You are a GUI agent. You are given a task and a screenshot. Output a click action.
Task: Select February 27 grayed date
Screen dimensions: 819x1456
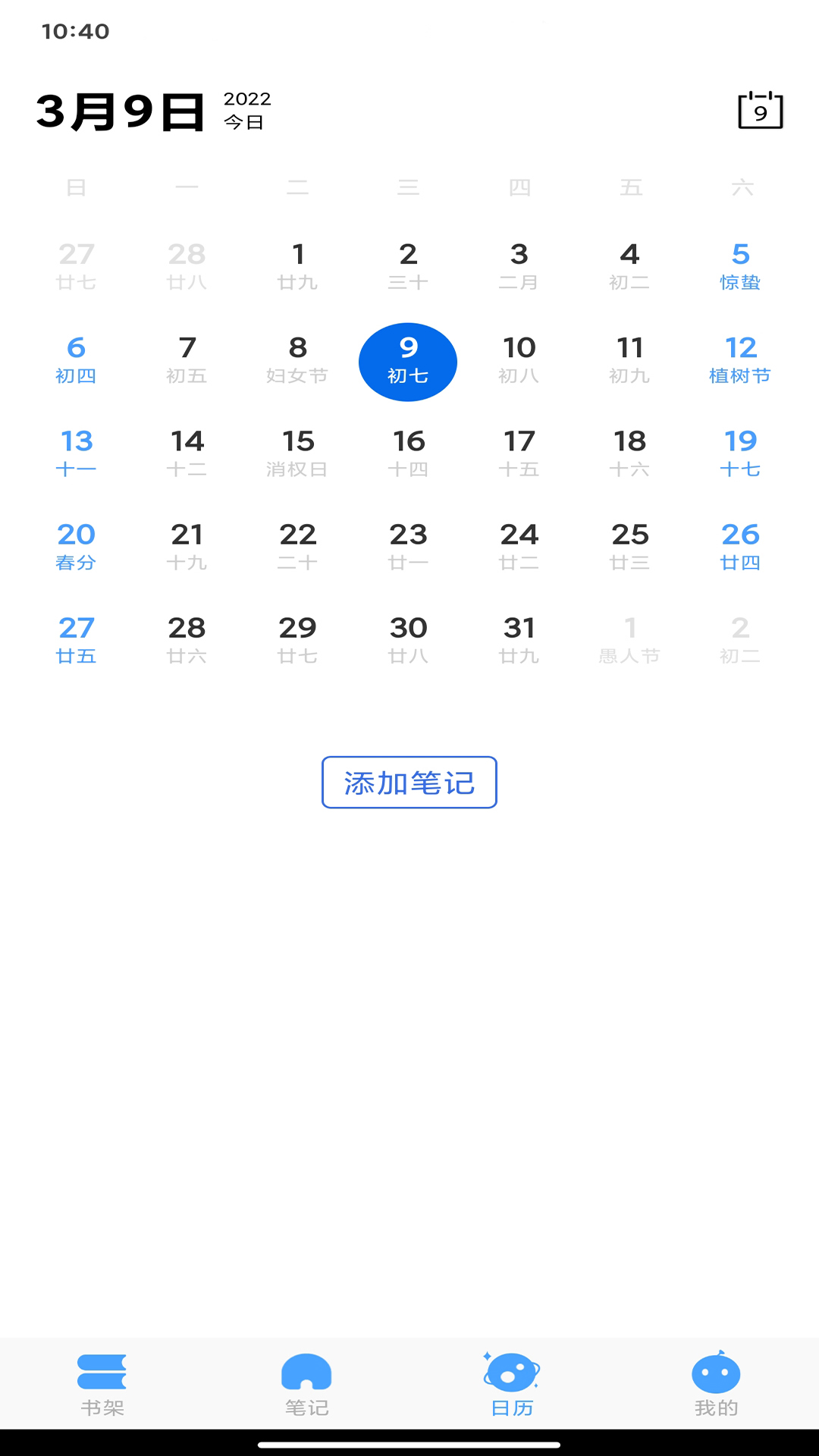(x=77, y=265)
